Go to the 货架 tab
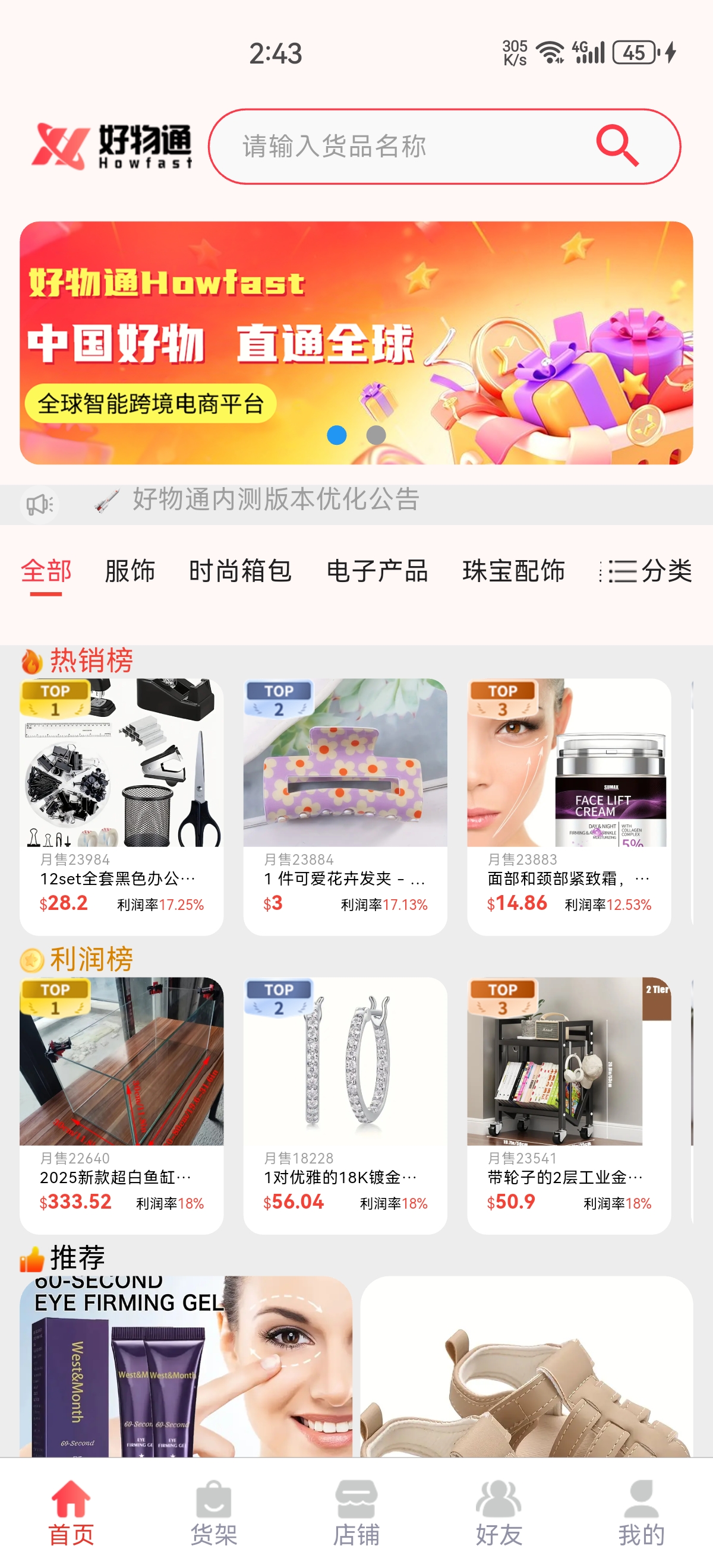713x1568 pixels. click(214, 1513)
